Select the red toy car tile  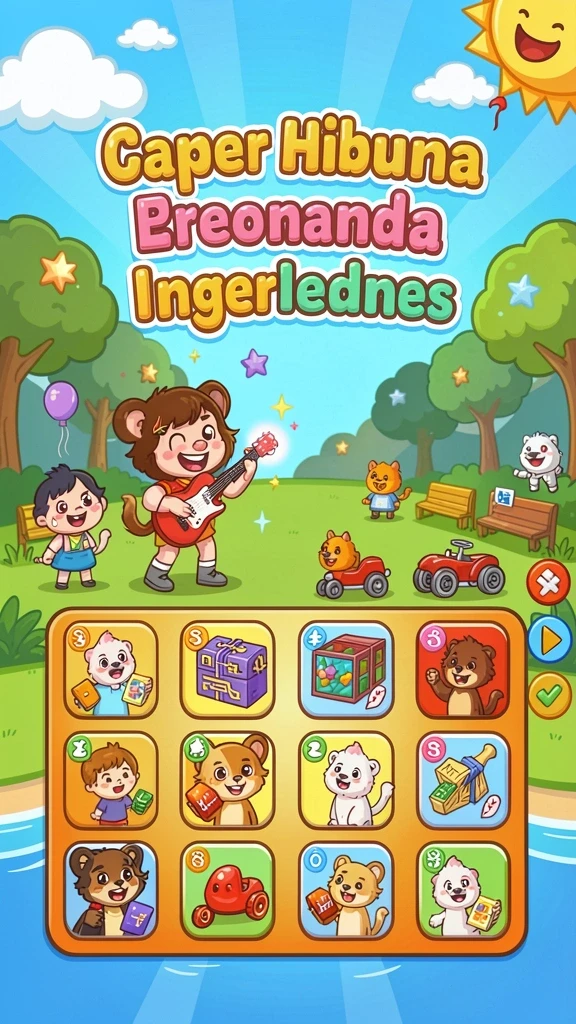click(x=227, y=890)
